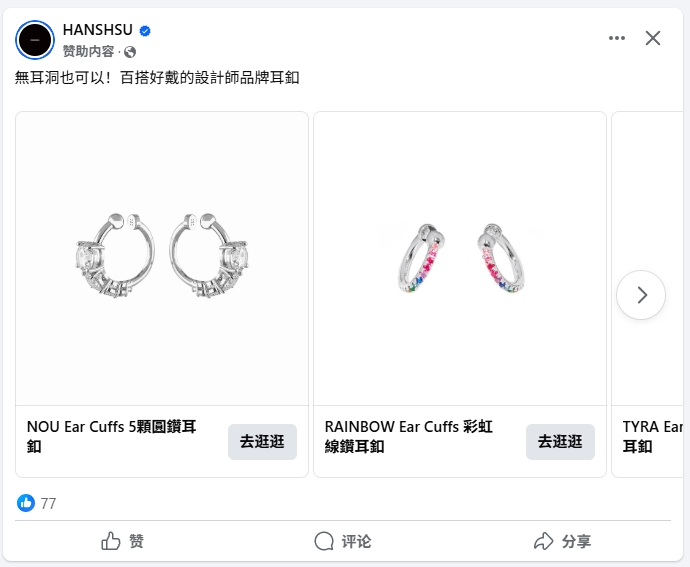The width and height of the screenshot is (690, 567).
Task: Share the post using 分享
Action: pyautogui.click(x=562, y=541)
